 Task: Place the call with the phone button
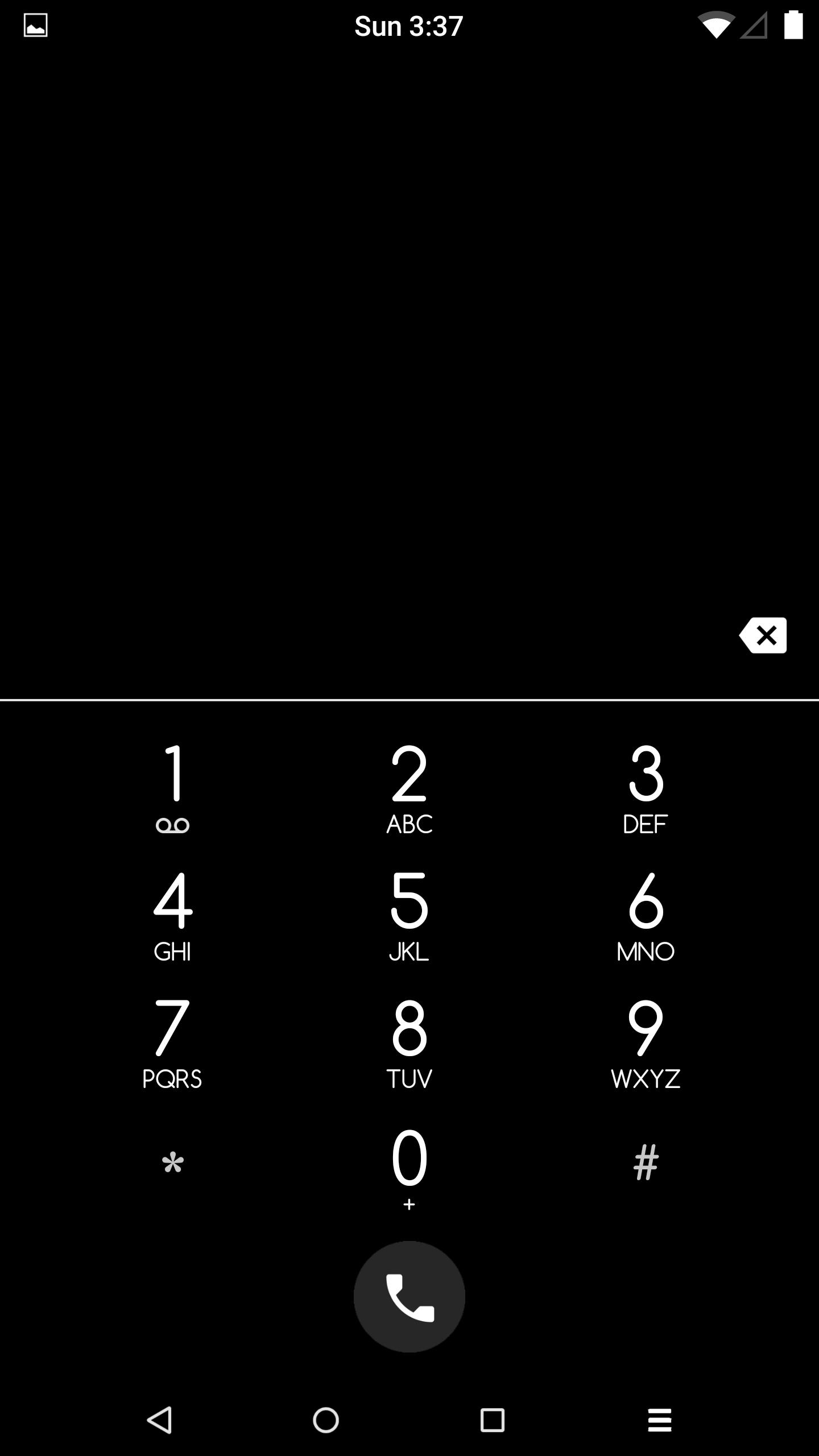point(409,1296)
